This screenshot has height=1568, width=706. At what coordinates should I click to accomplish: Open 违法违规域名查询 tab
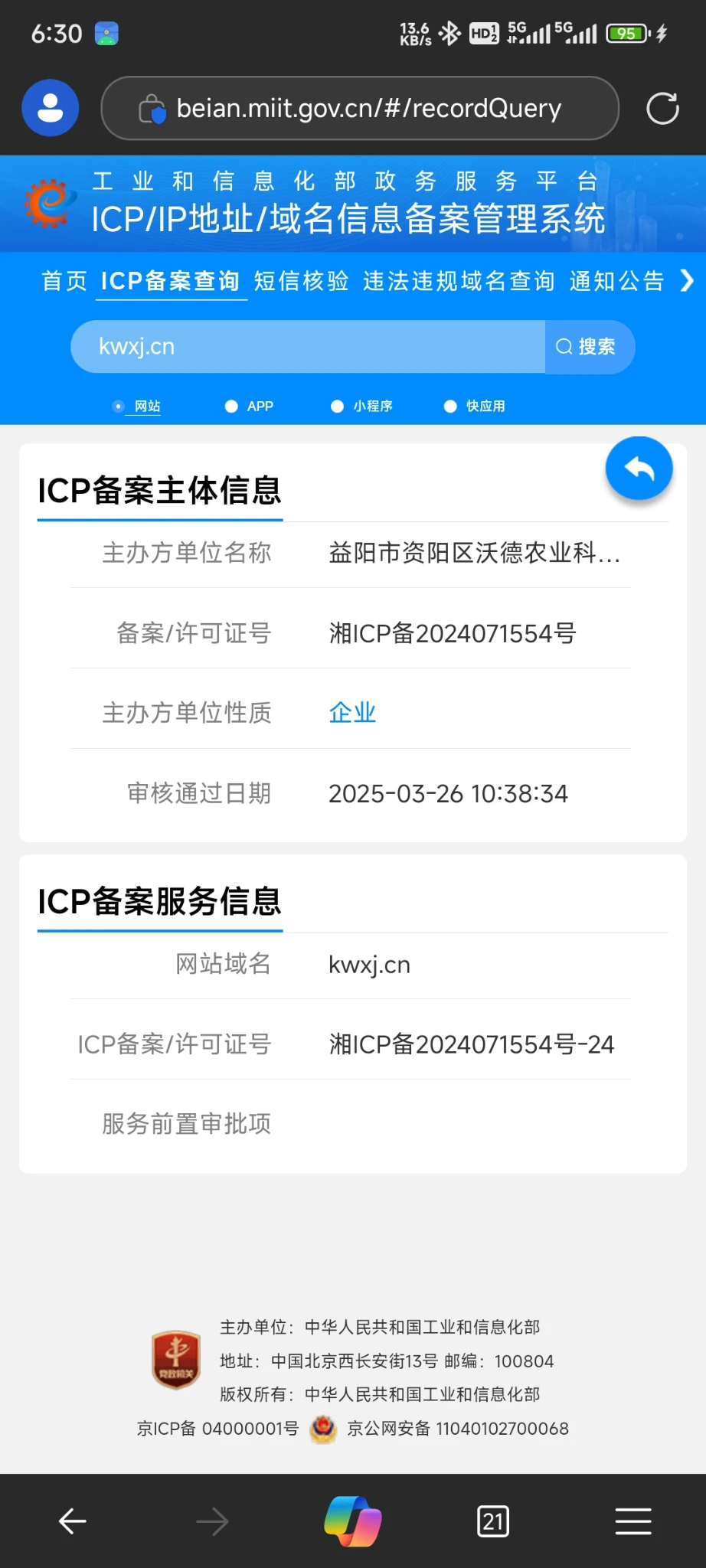[x=459, y=281]
